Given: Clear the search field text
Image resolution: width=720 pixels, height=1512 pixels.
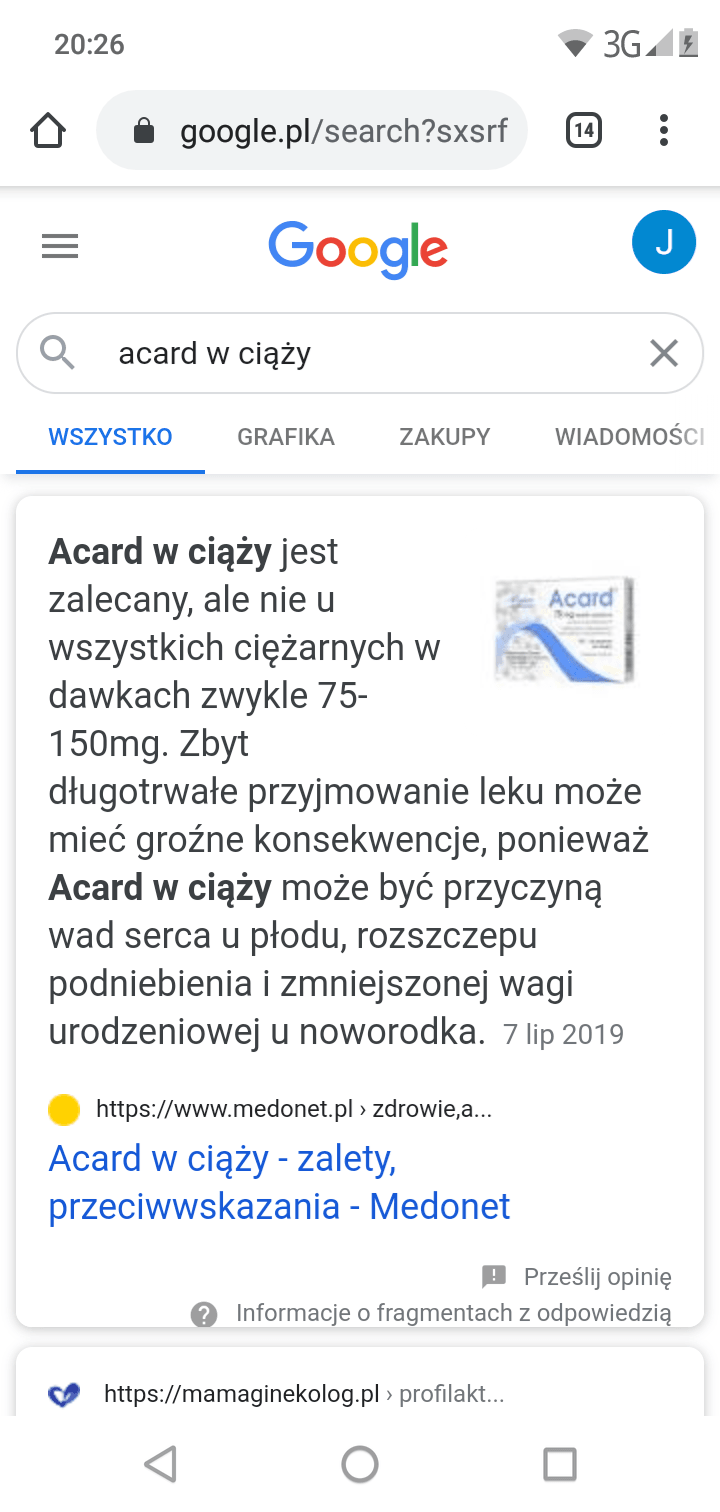Looking at the screenshot, I should tap(664, 353).
